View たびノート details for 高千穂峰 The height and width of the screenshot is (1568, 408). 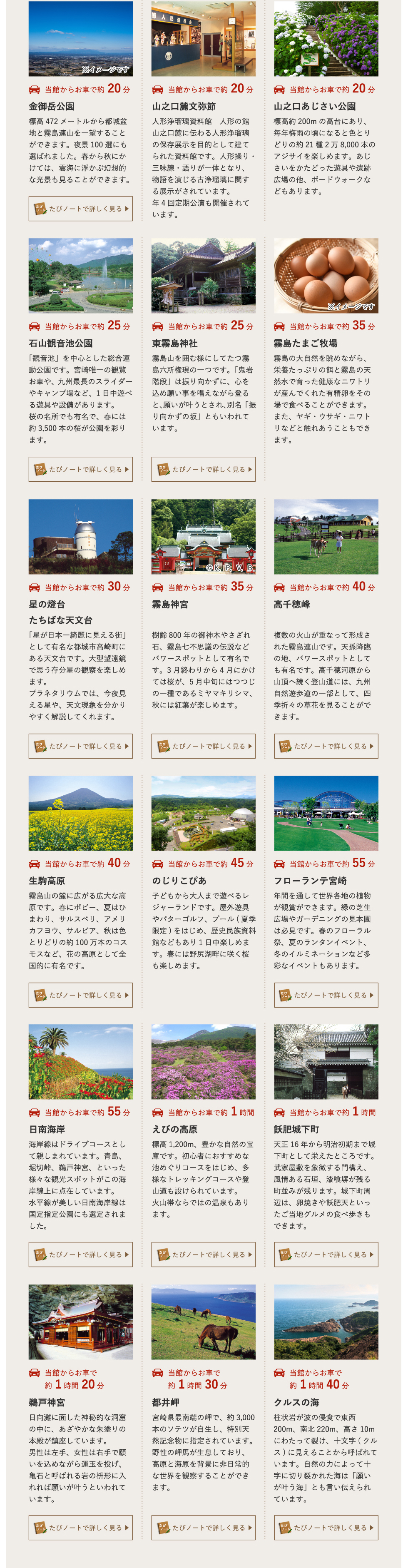click(326, 746)
